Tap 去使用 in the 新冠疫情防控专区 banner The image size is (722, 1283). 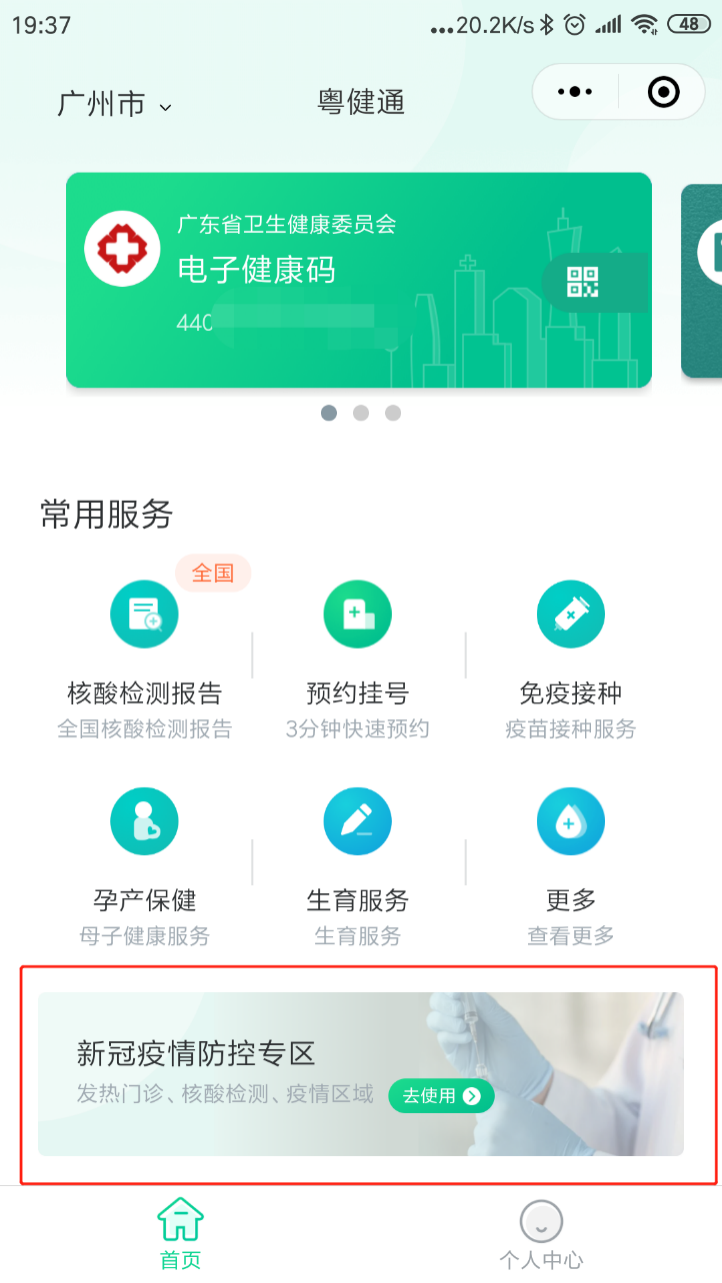coord(441,1096)
